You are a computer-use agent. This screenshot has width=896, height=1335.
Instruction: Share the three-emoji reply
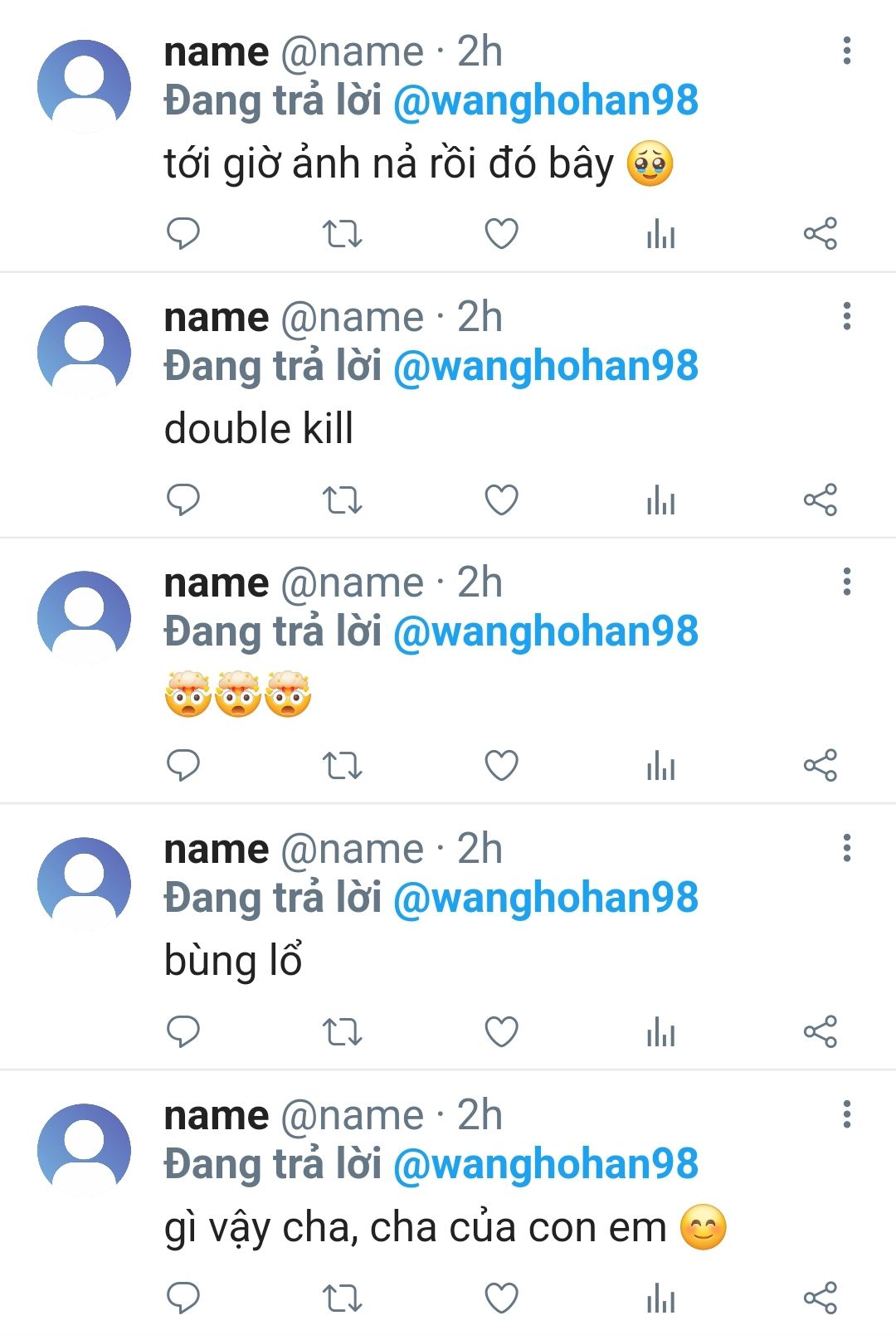[x=820, y=765]
